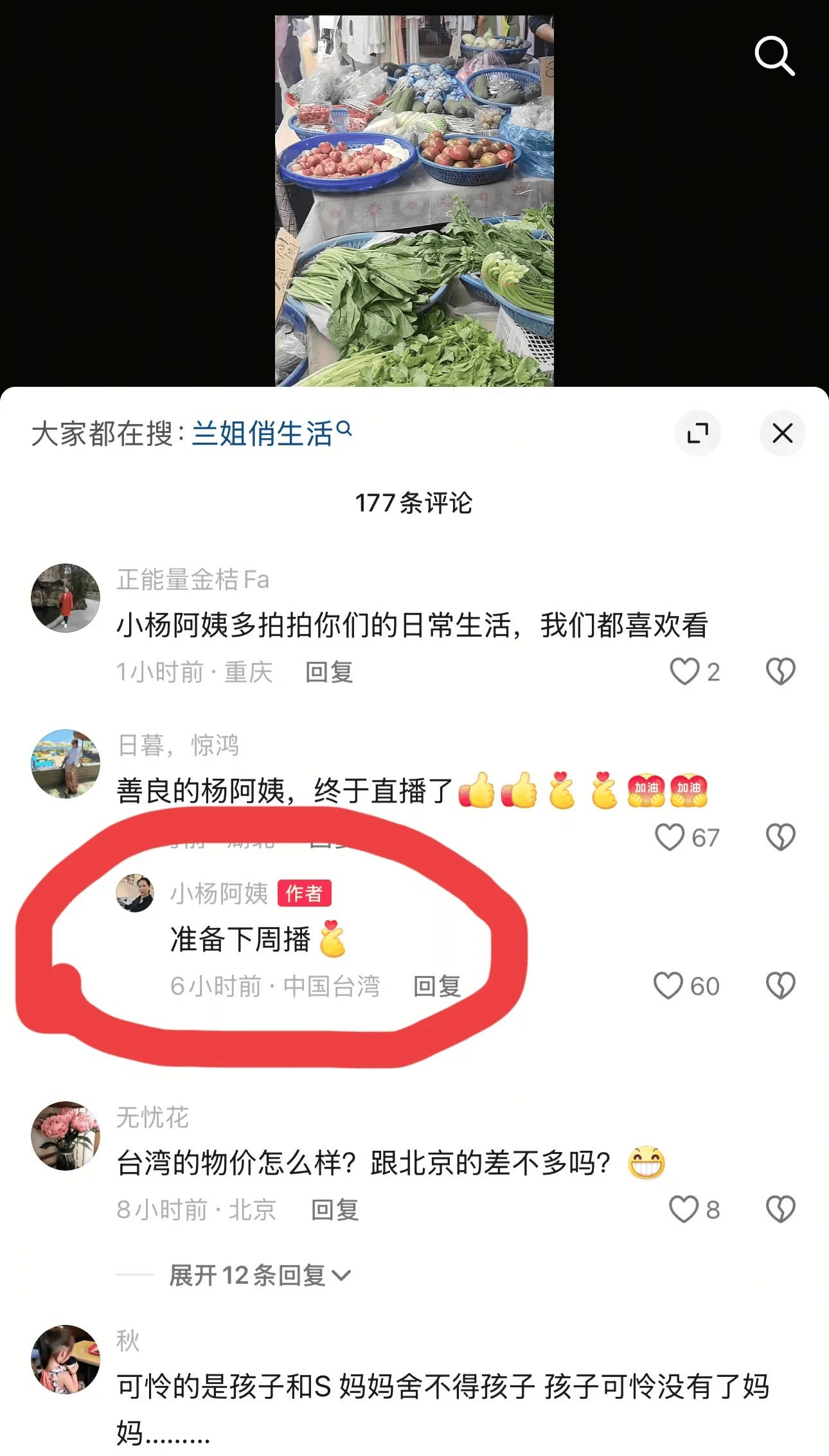The image size is (829, 1456).
Task: Open the search magnifier icon
Action: tap(774, 57)
